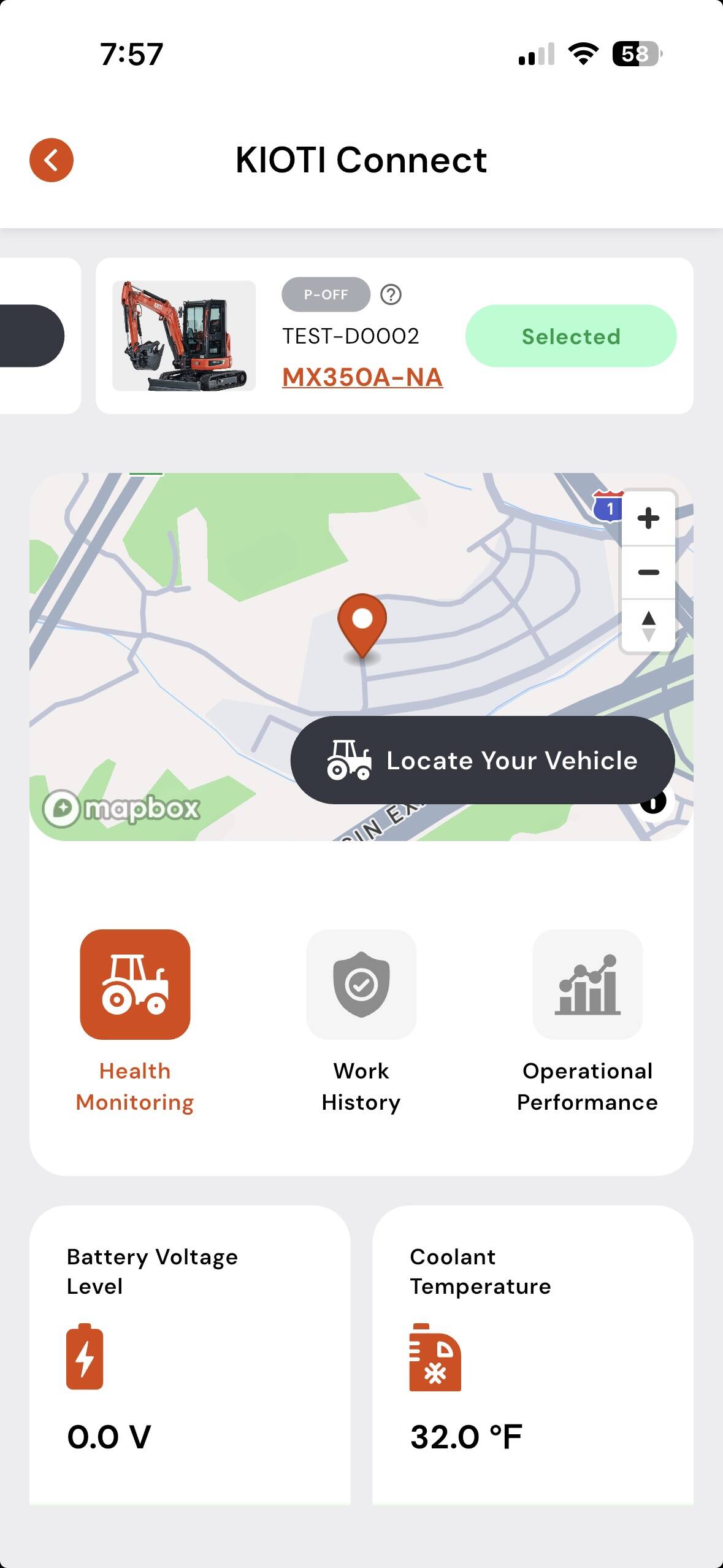Reset the map compass bearing
This screenshot has height=1568, width=723.
coord(648,626)
